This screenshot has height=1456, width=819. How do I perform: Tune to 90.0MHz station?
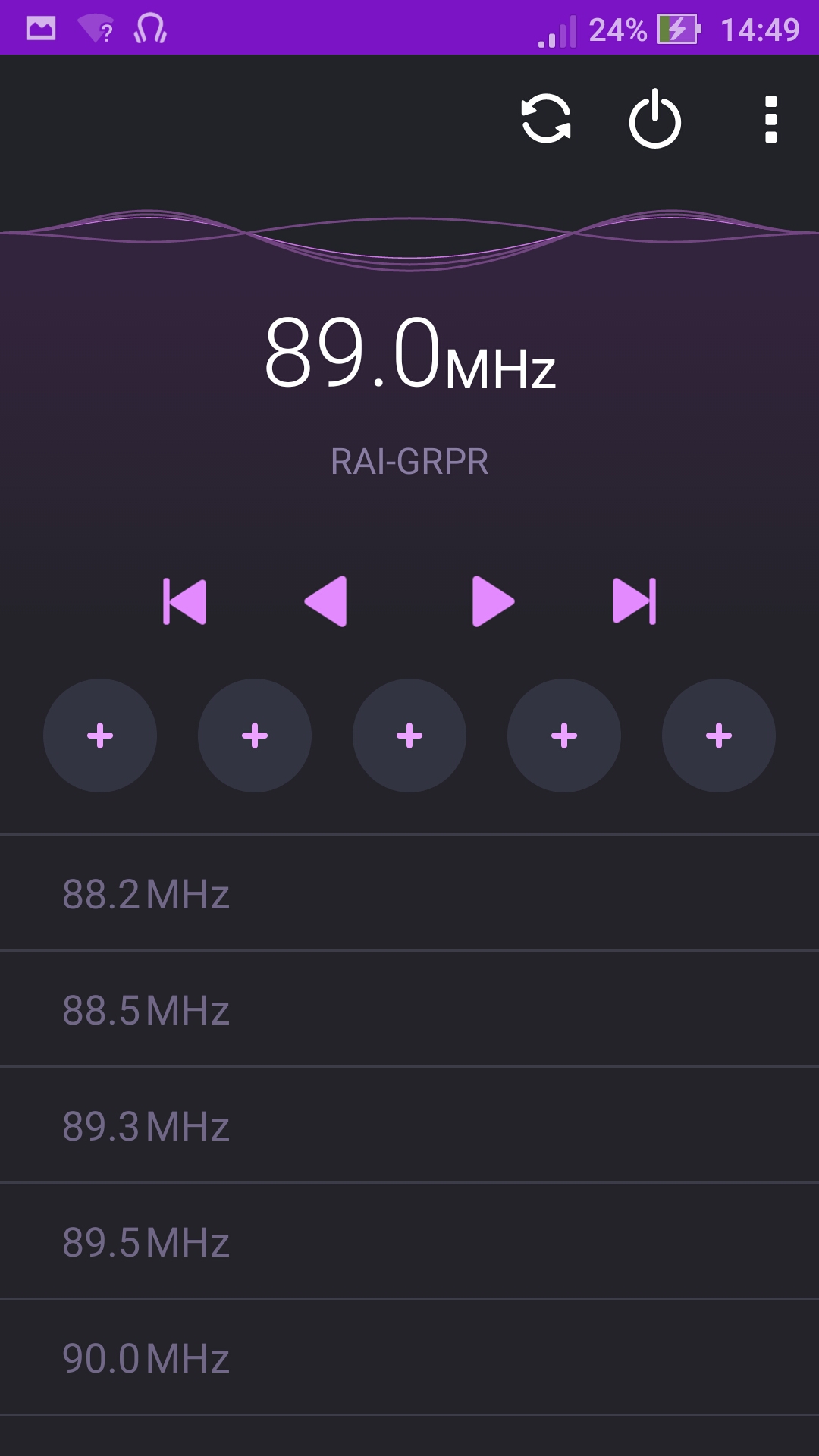tap(409, 1357)
